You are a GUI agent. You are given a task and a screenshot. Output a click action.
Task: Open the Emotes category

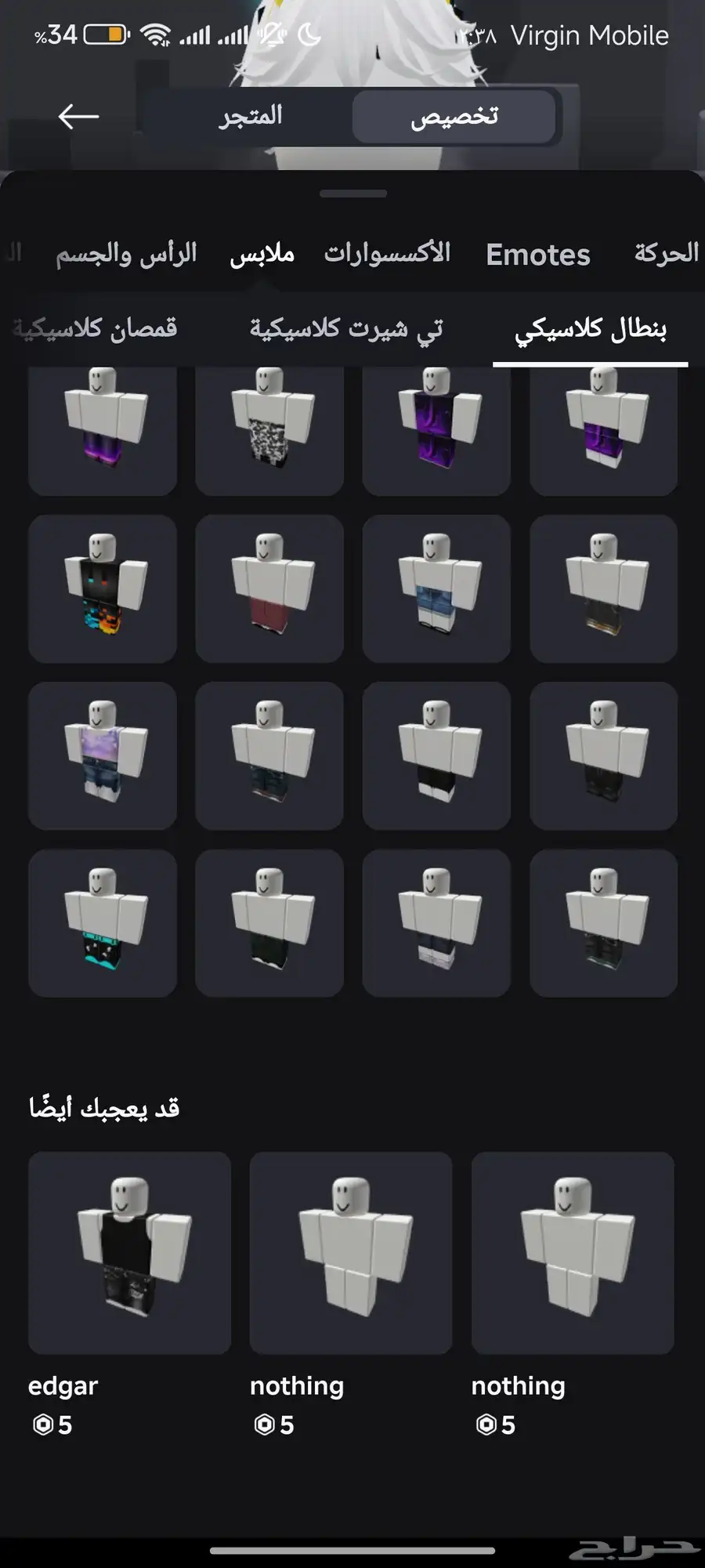(537, 255)
